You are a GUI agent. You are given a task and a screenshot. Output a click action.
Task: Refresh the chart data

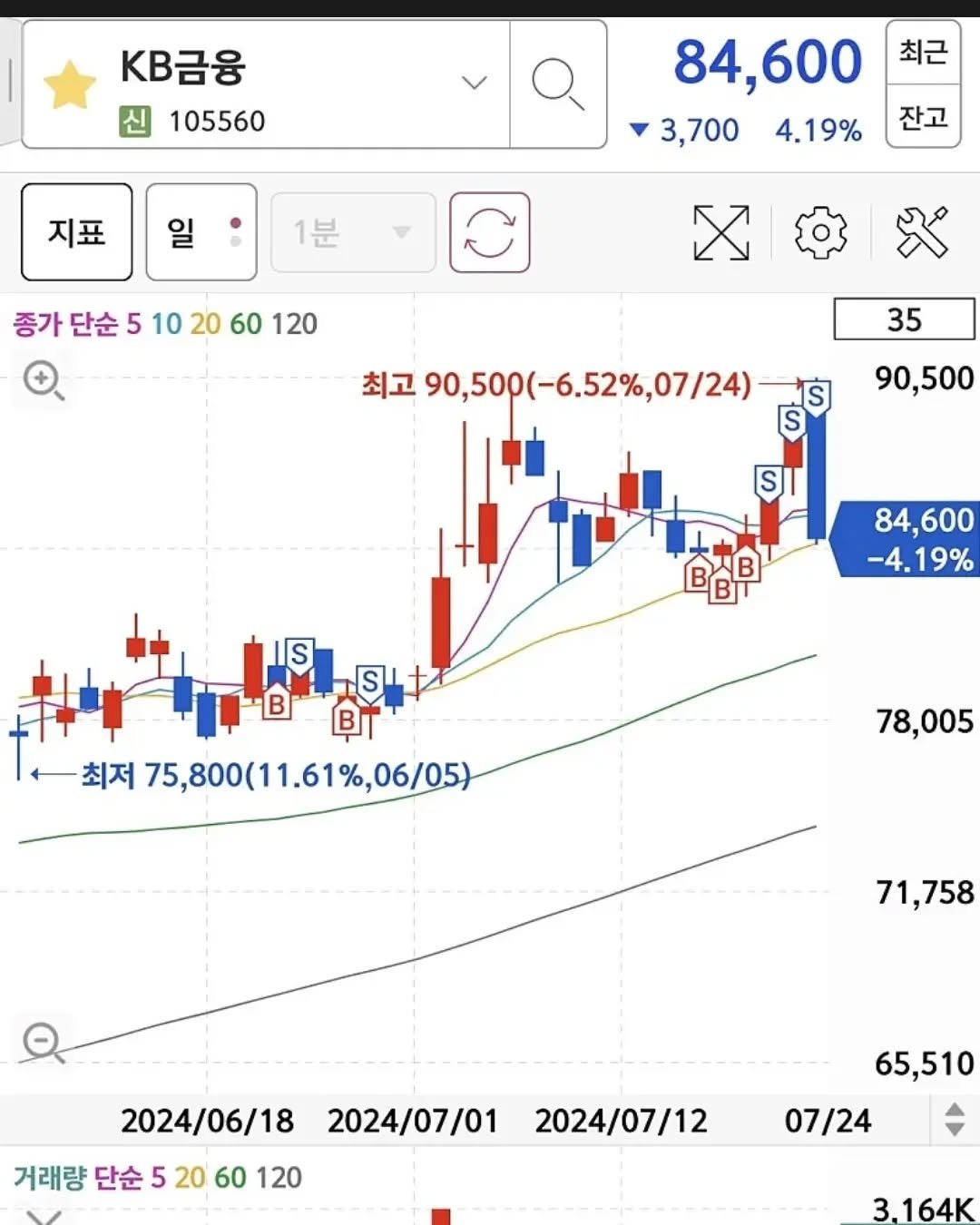tap(490, 232)
